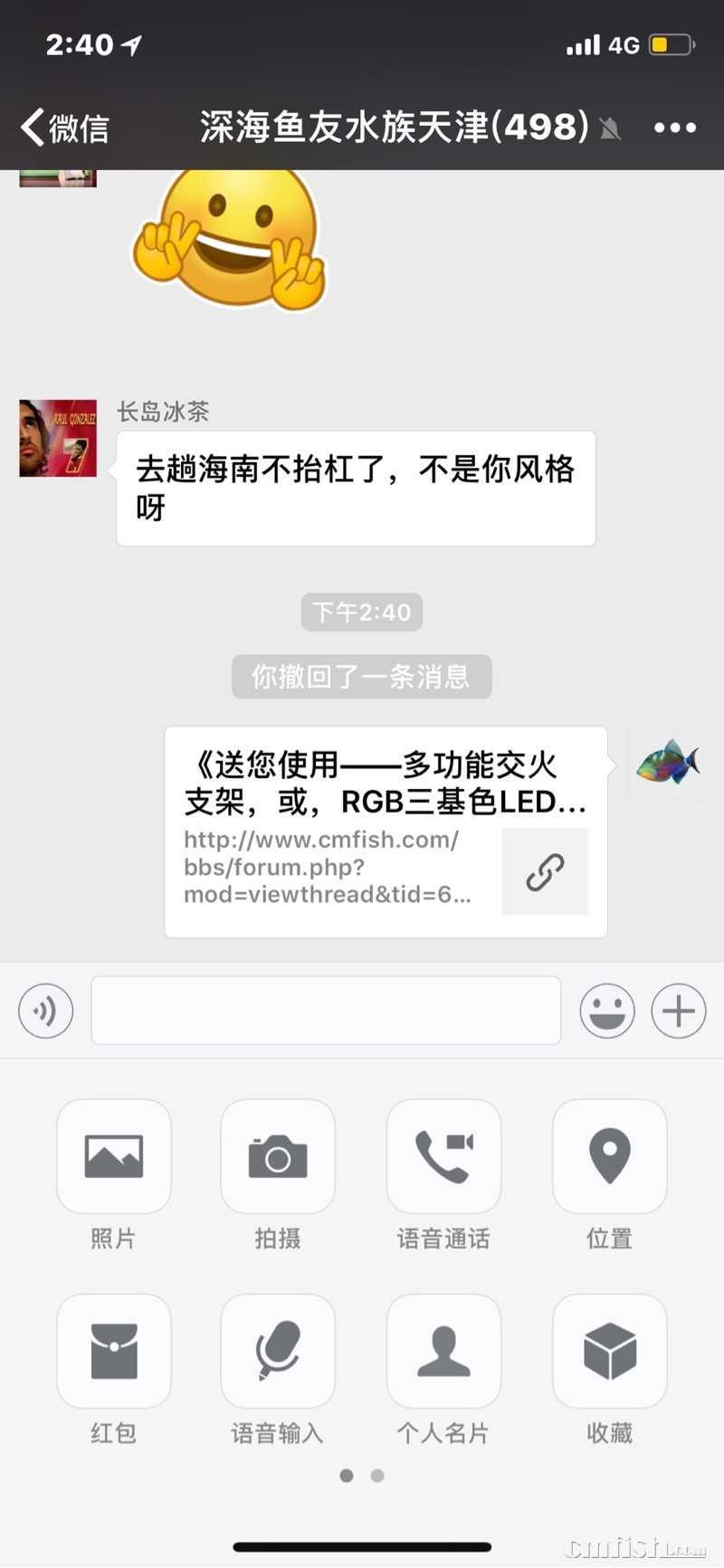Switch to voice message input
Viewport: 724px width, 1568px height.
pos(45,1011)
